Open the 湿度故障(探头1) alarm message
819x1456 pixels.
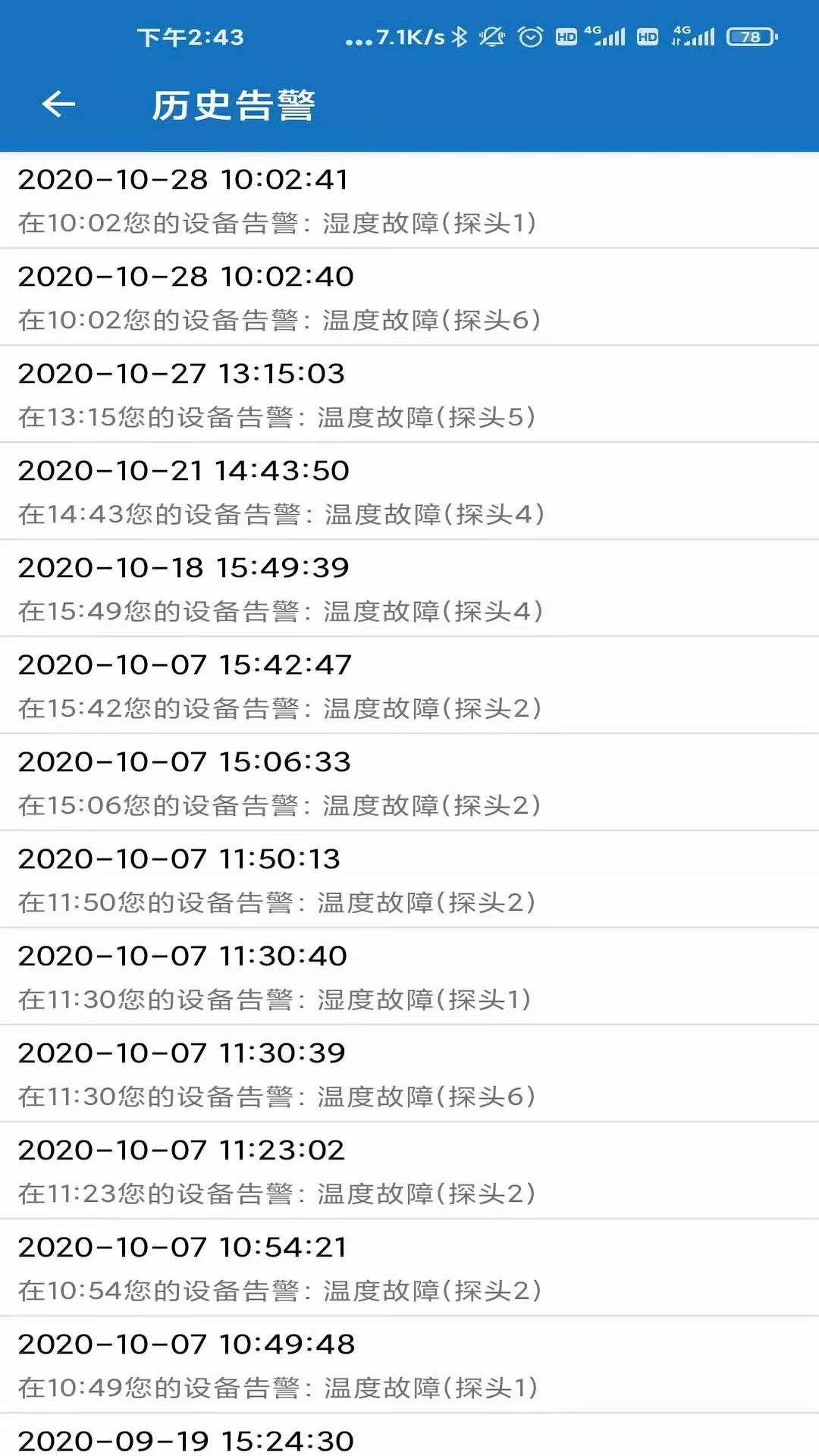point(279,222)
